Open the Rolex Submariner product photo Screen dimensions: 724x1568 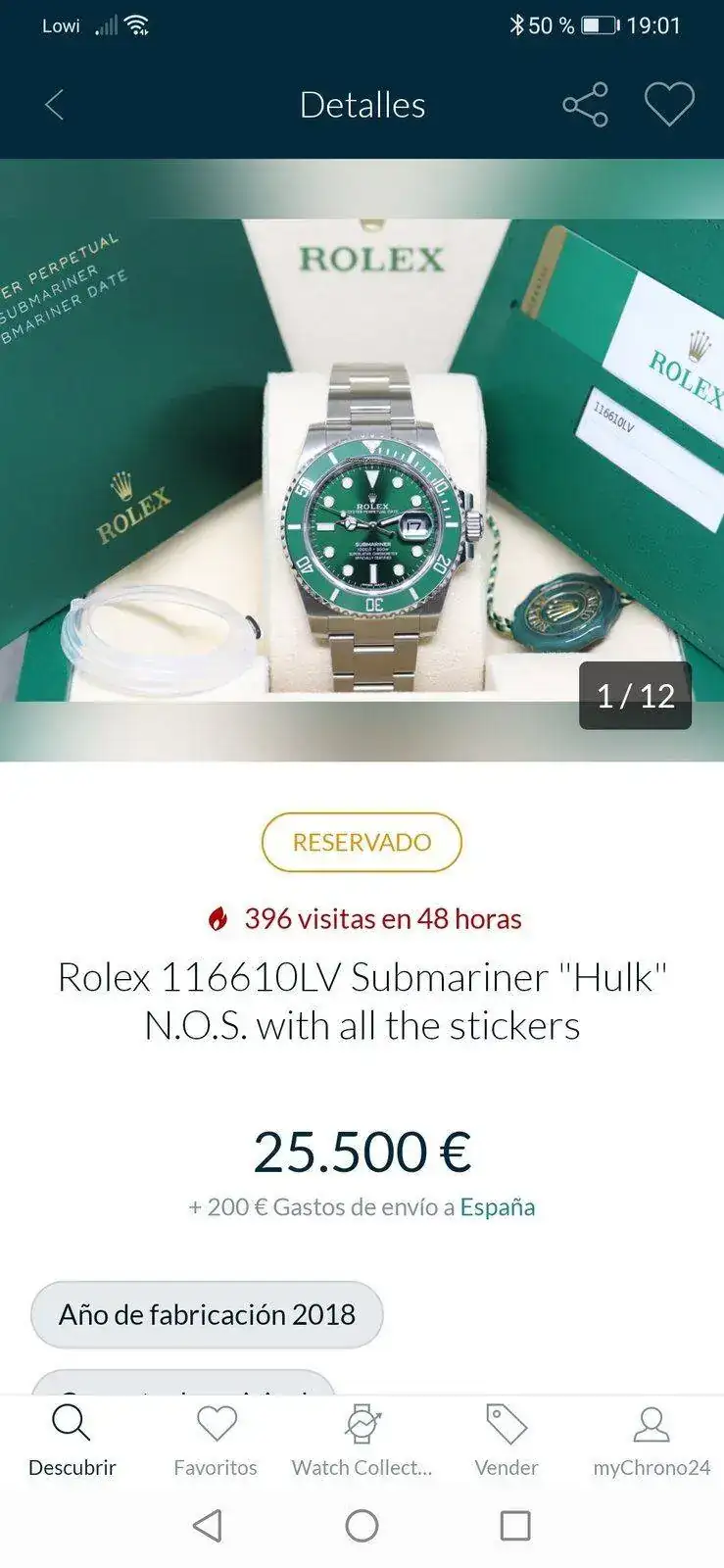(362, 461)
